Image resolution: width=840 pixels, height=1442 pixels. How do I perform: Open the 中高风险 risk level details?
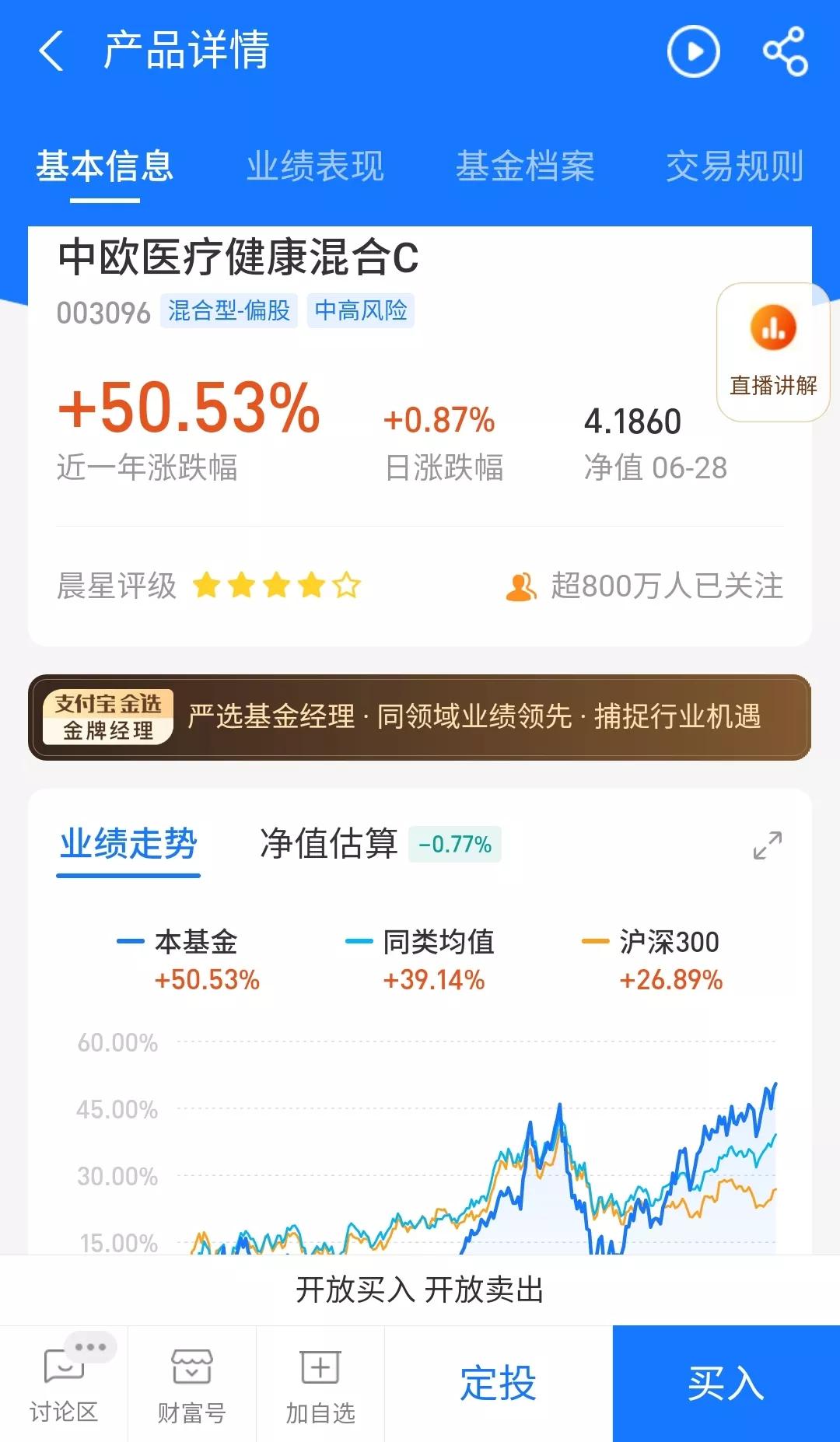[360, 311]
